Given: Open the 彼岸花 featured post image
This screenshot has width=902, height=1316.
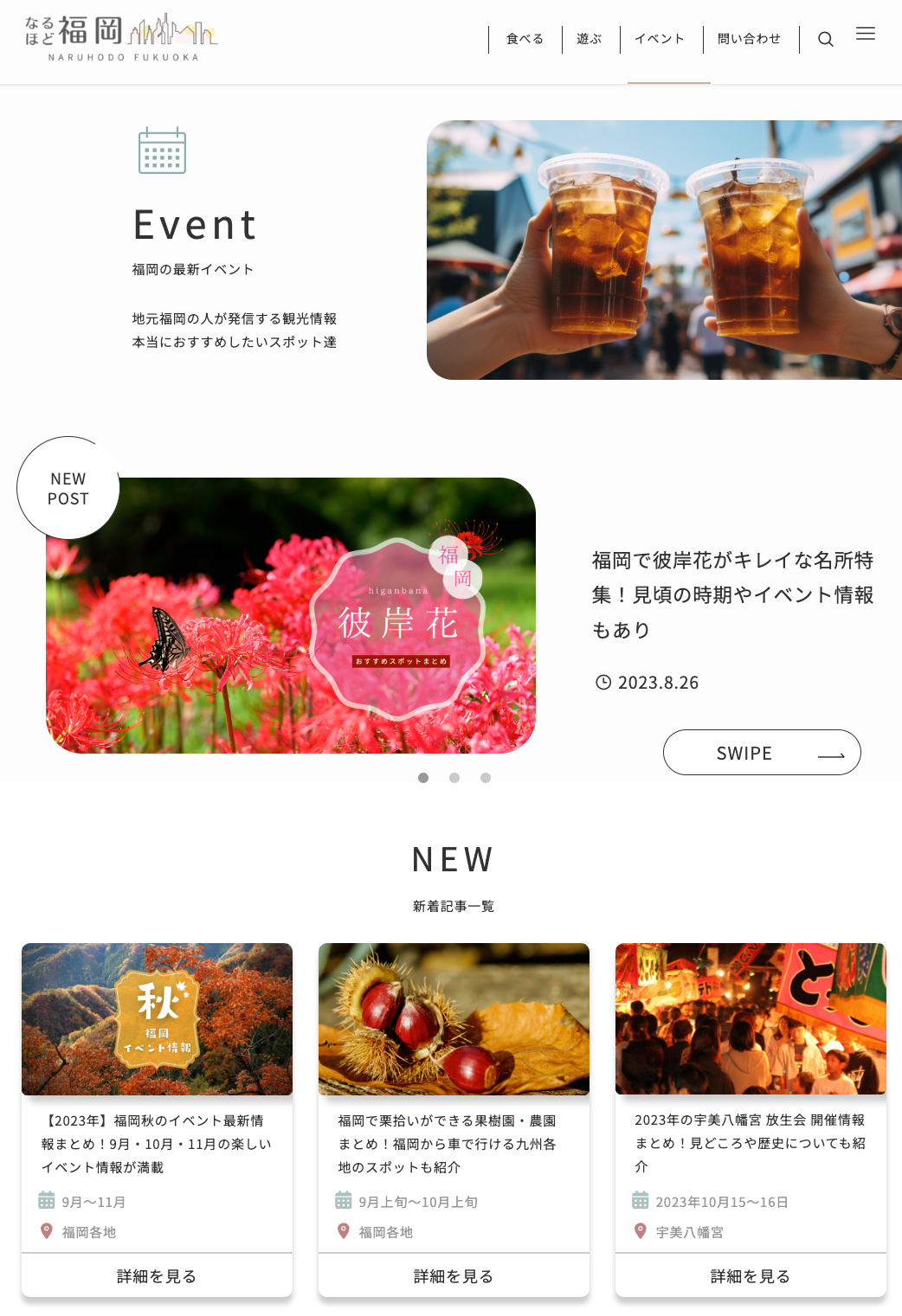Looking at the screenshot, I should [291, 615].
